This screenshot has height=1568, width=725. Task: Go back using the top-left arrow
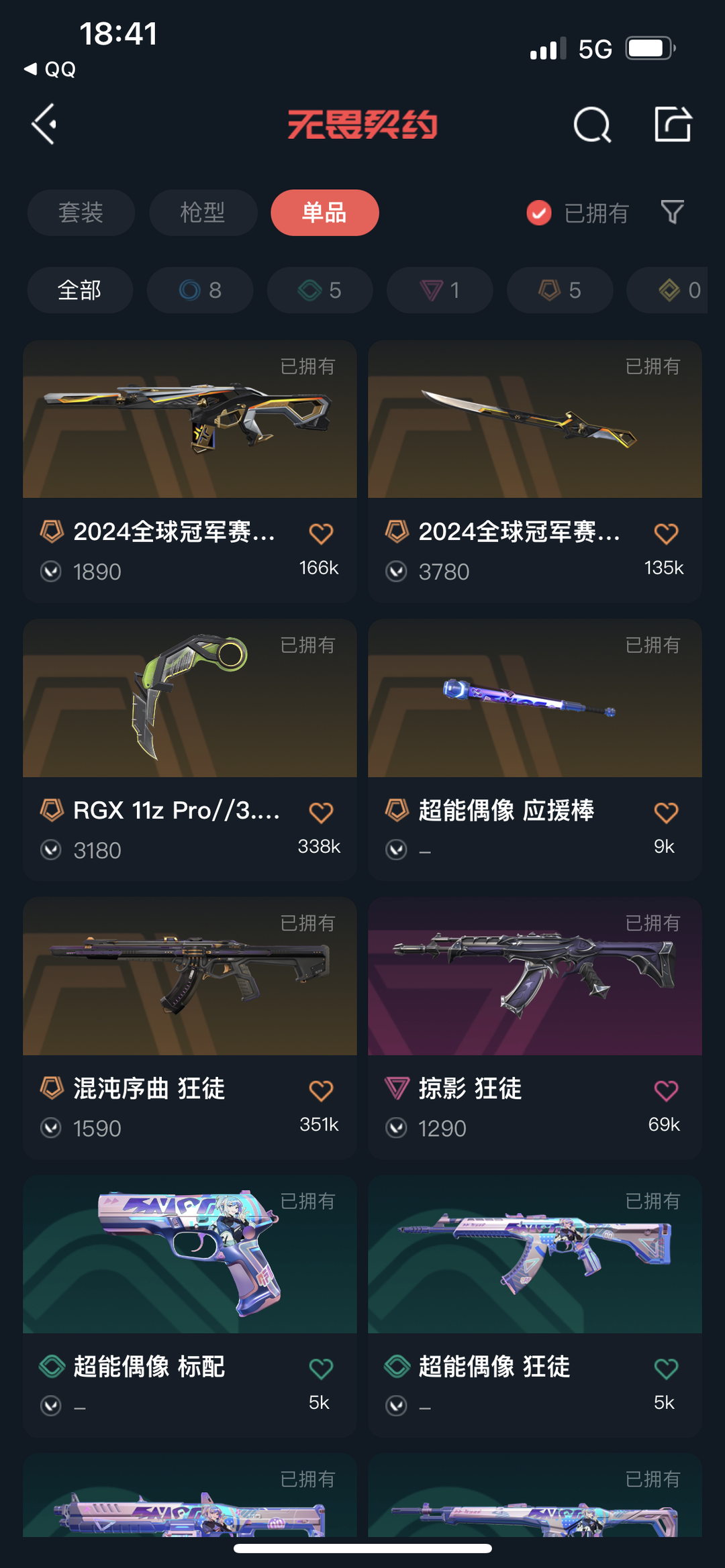click(44, 124)
